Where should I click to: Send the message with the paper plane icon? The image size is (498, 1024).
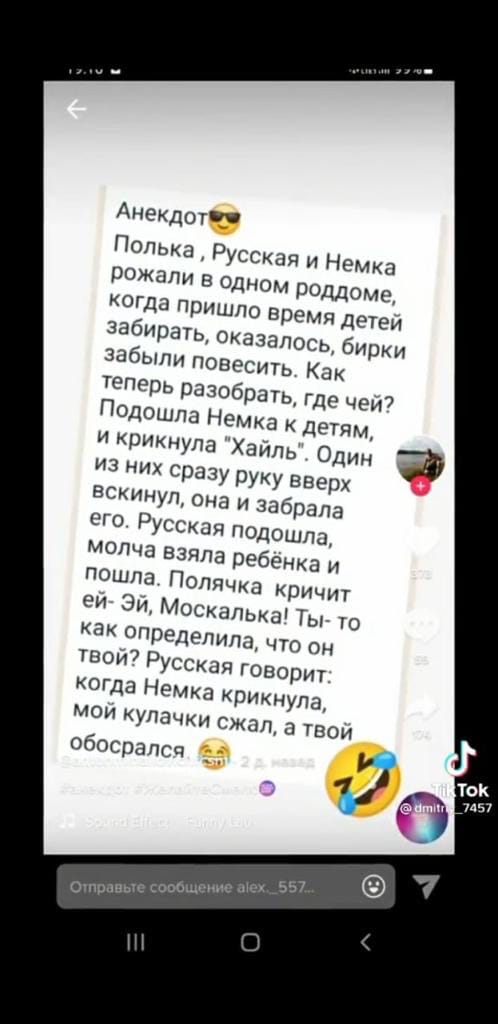tap(427, 886)
